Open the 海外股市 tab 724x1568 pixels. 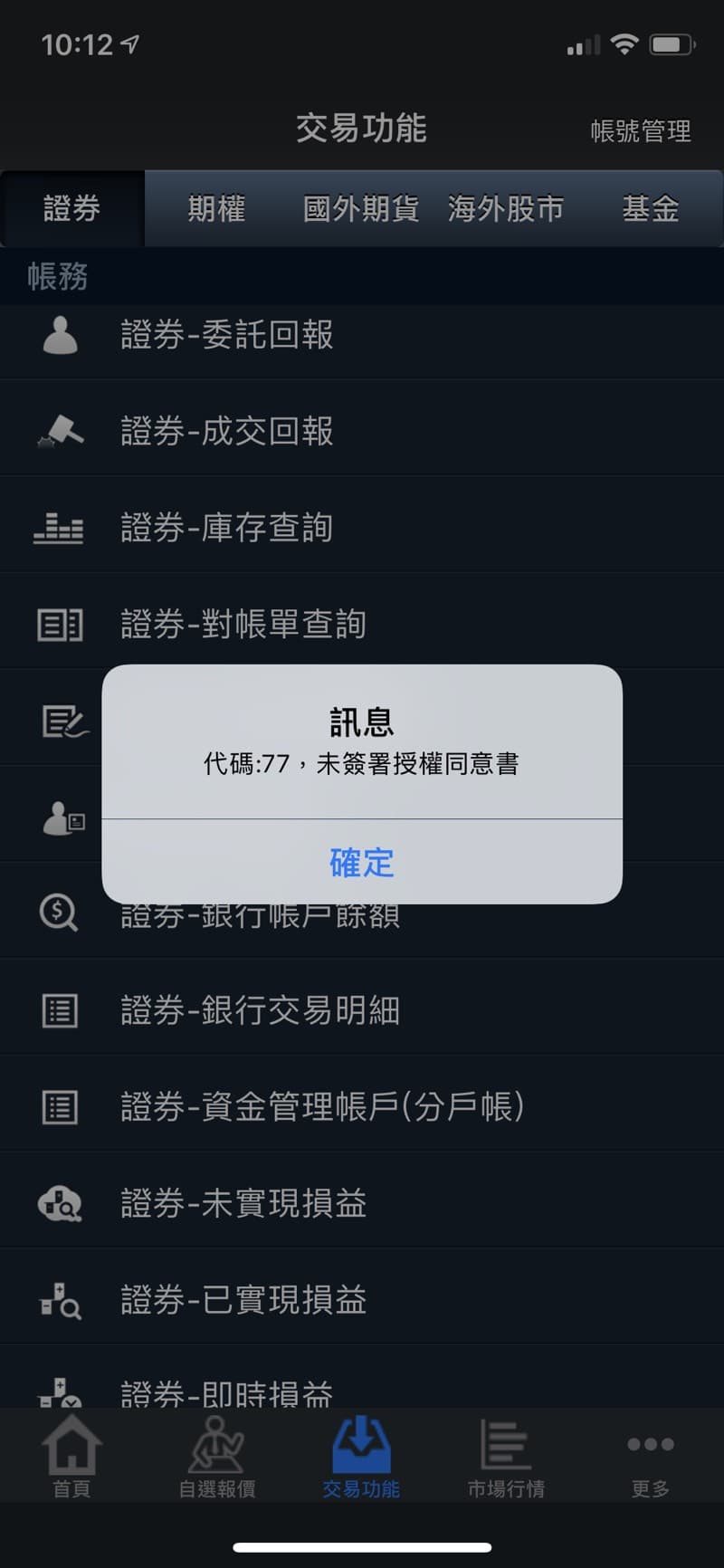[x=506, y=208]
